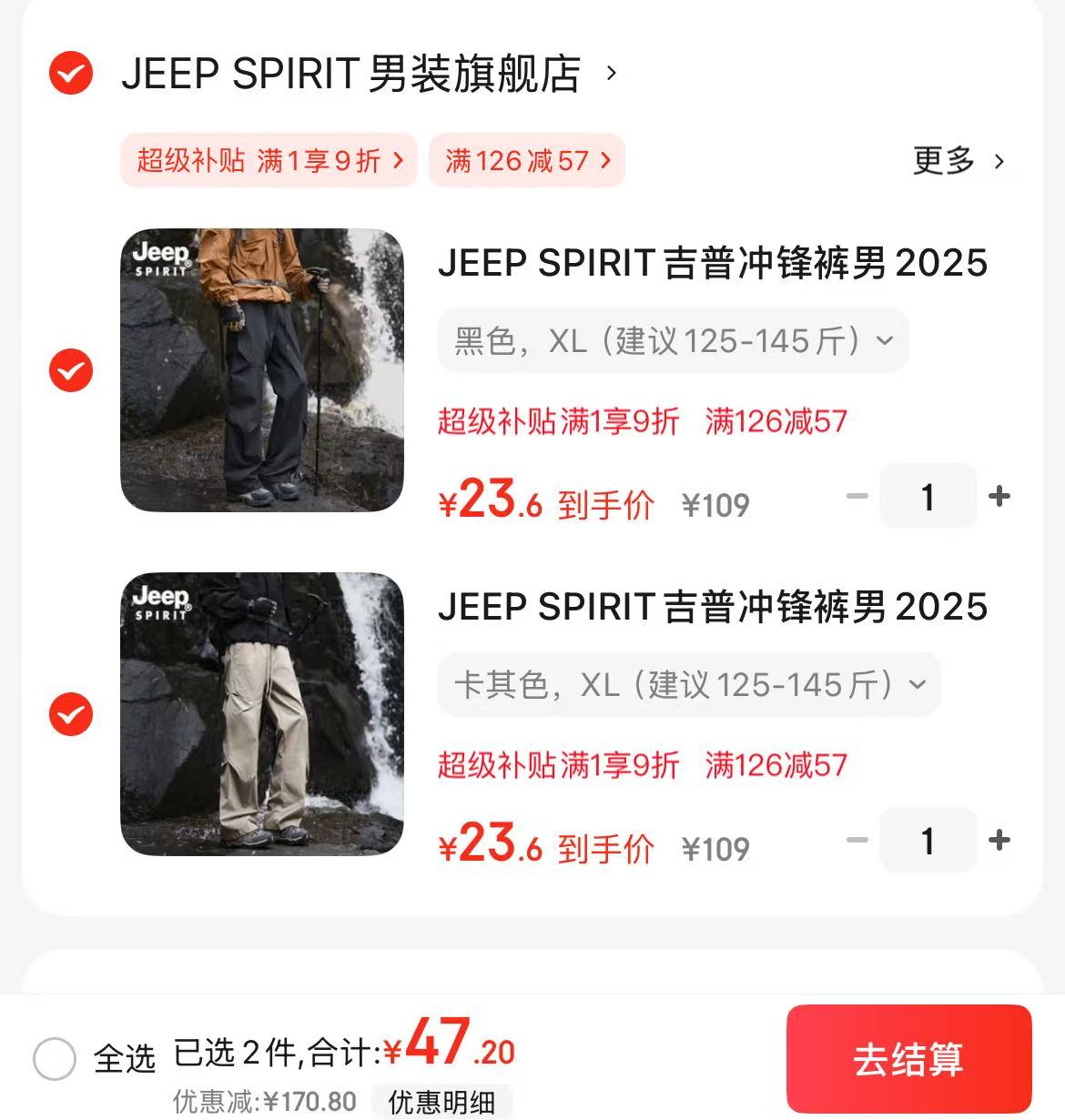Open the 满126减57 coupon chip
The height and width of the screenshot is (1120, 1065).
point(527,161)
